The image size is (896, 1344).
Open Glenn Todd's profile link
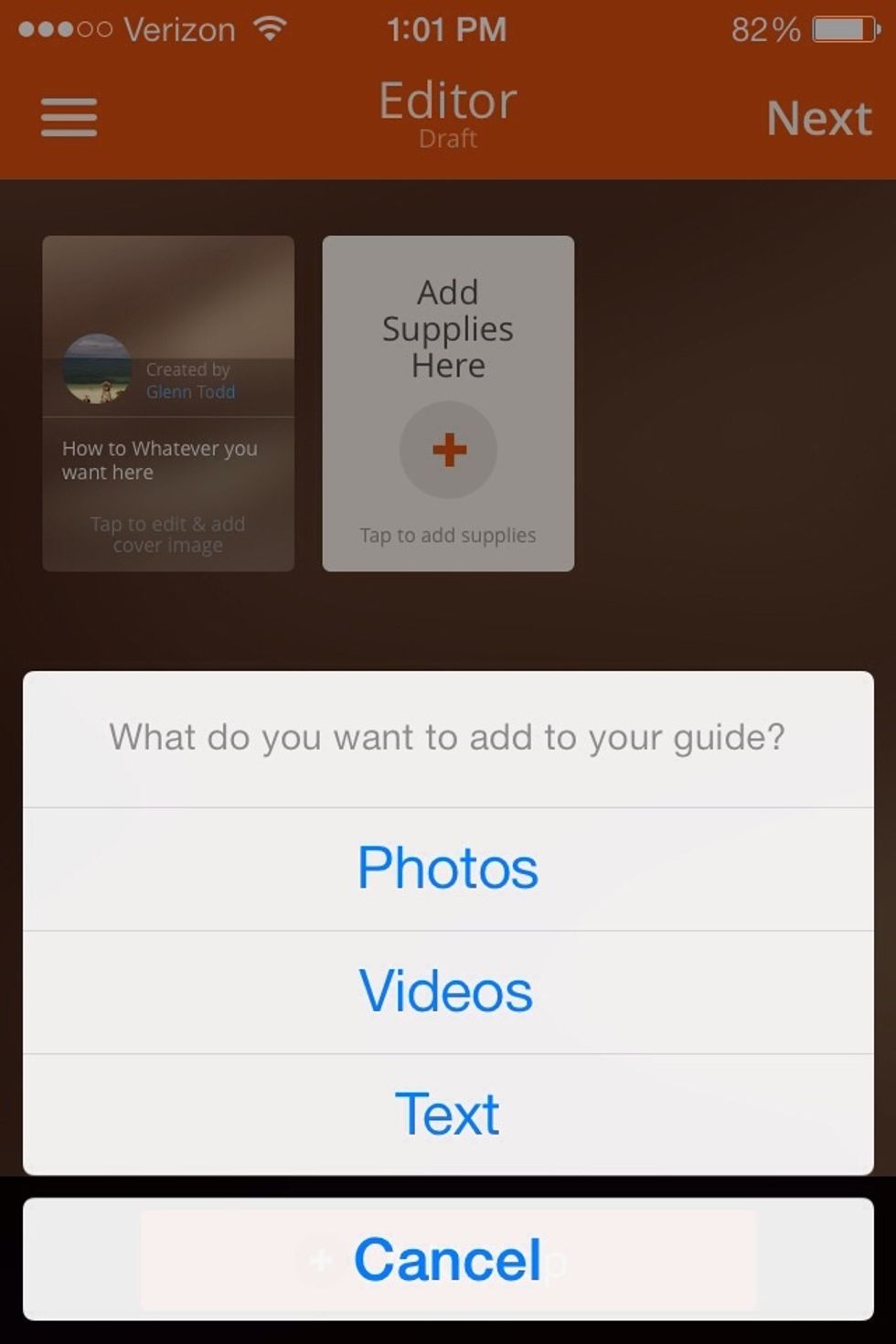(191, 391)
